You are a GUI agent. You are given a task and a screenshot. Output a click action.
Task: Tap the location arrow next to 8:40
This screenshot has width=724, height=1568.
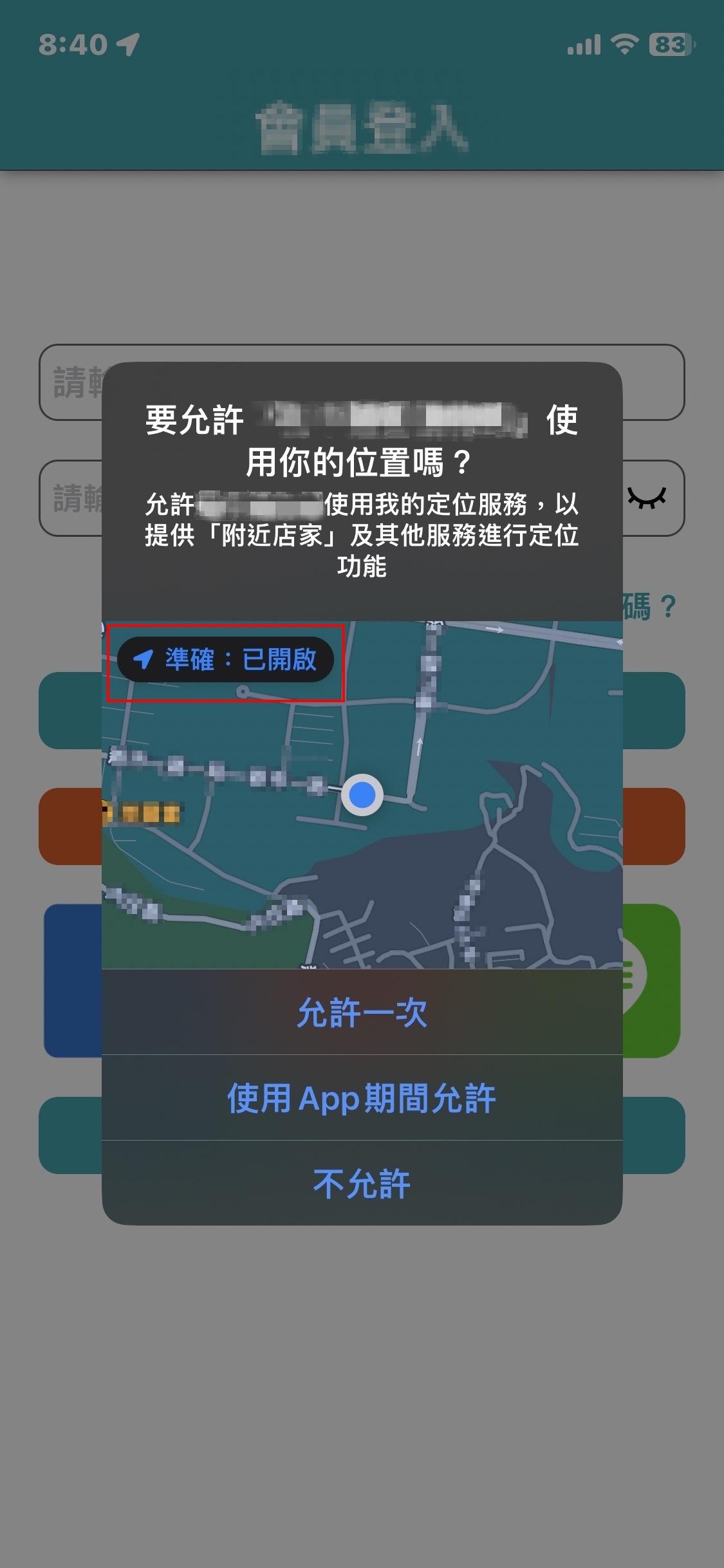128,42
